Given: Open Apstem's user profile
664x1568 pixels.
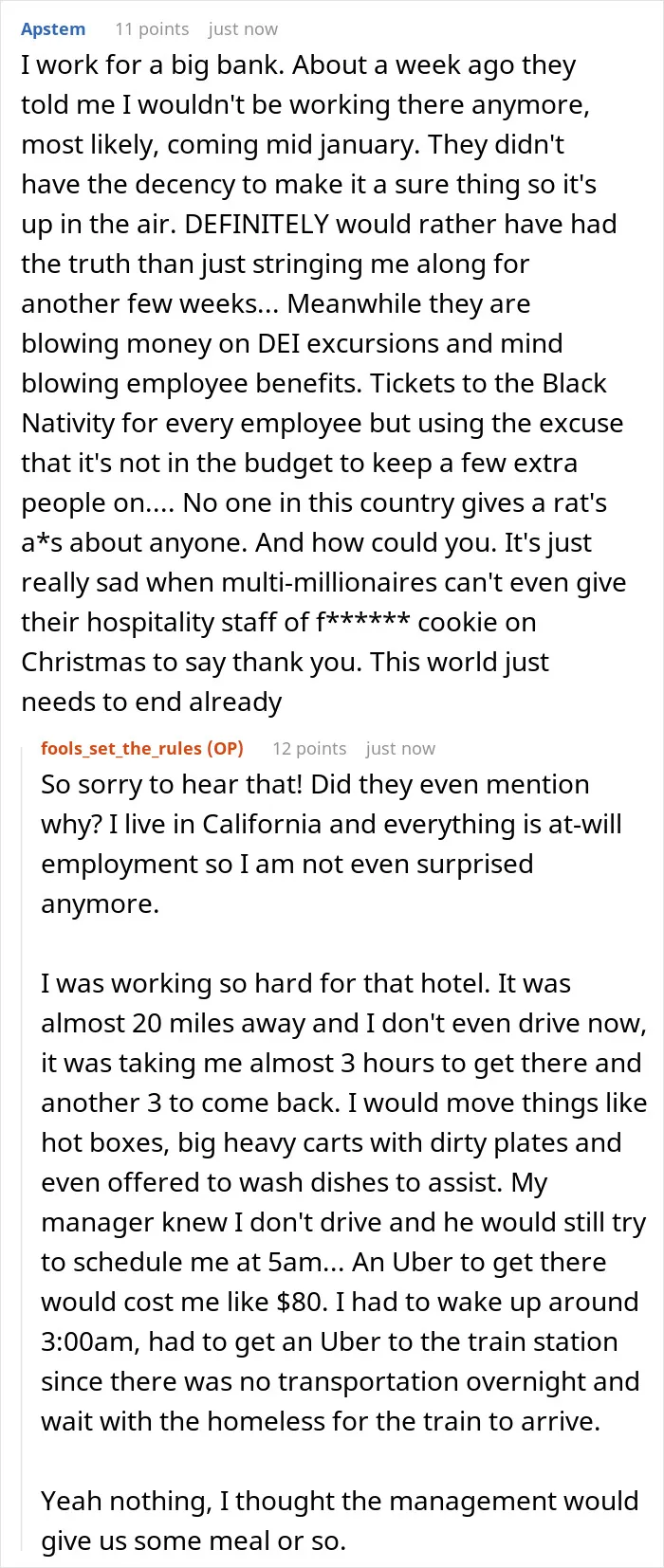Looking at the screenshot, I should pyautogui.click(x=53, y=29).
